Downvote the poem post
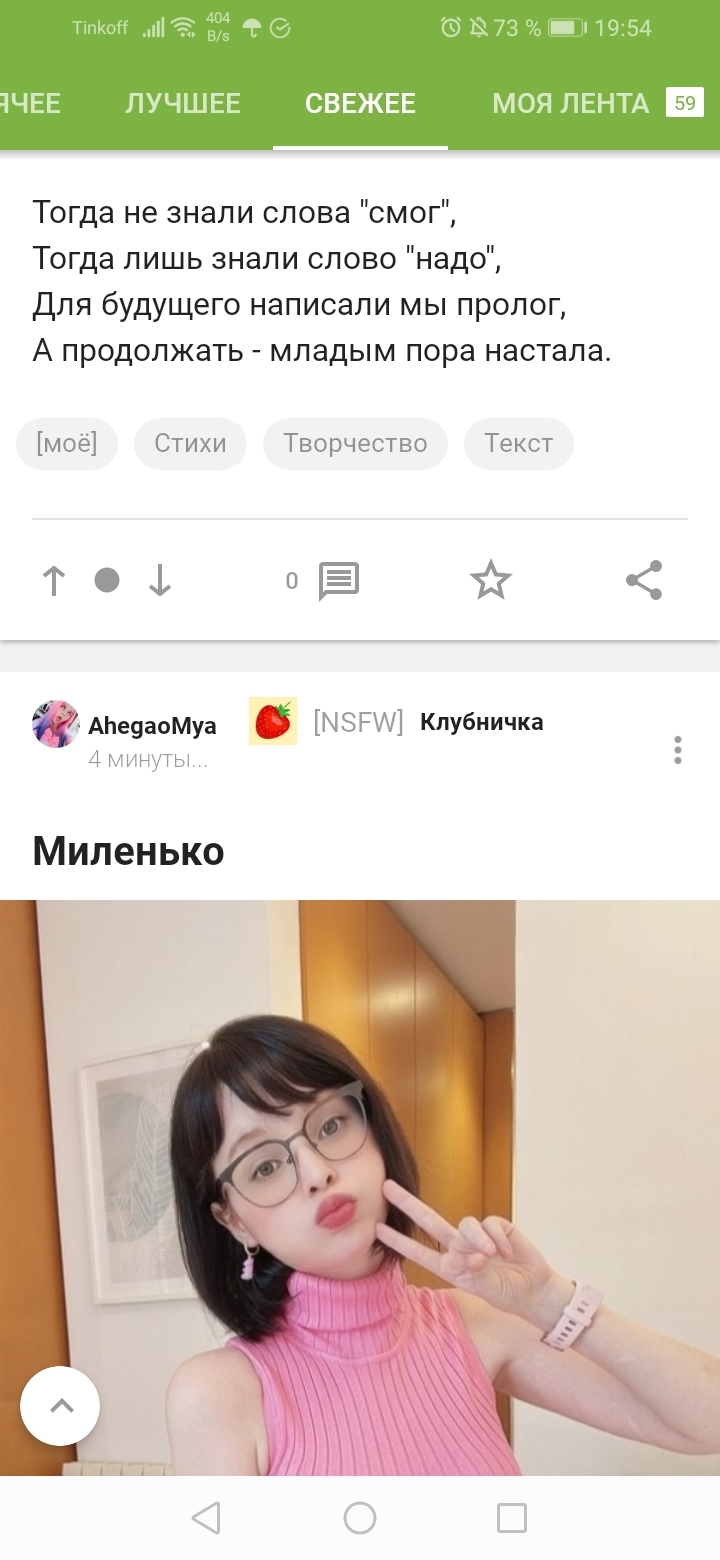 160,580
